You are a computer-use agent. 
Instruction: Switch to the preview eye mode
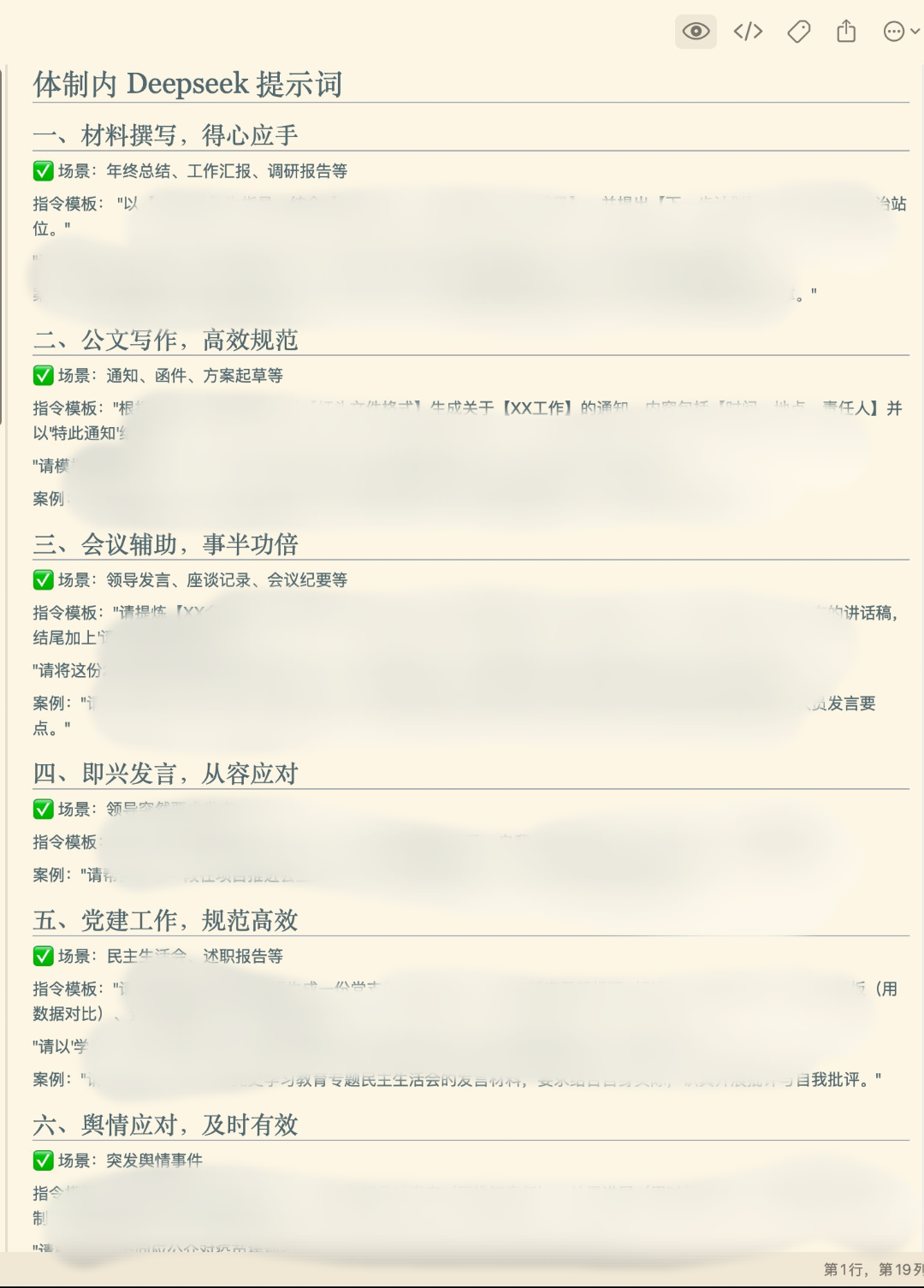(x=696, y=32)
